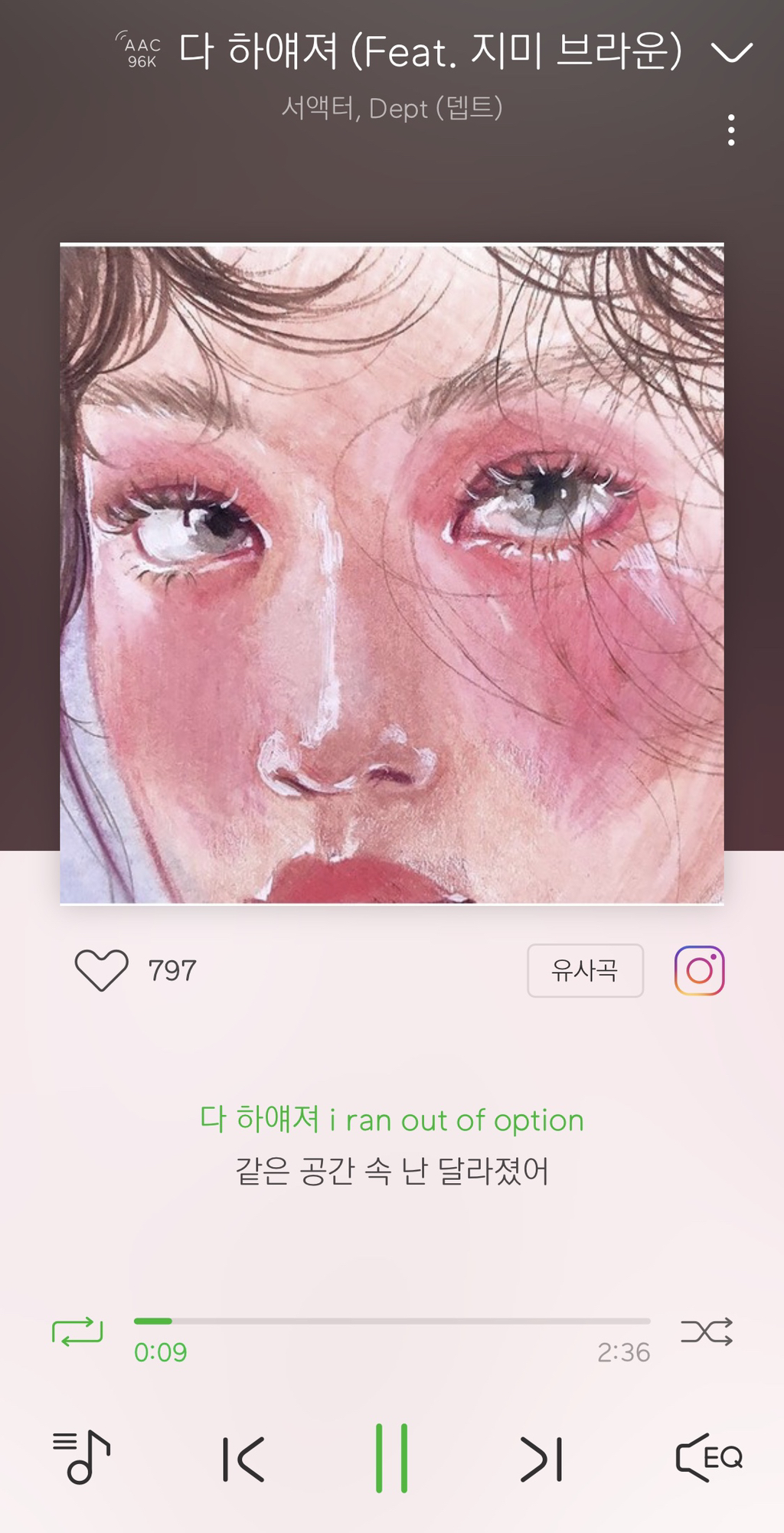The height and width of the screenshot is (1533, 784).
Task: Toggle shuffle playback
Action: click(706, 1332)
